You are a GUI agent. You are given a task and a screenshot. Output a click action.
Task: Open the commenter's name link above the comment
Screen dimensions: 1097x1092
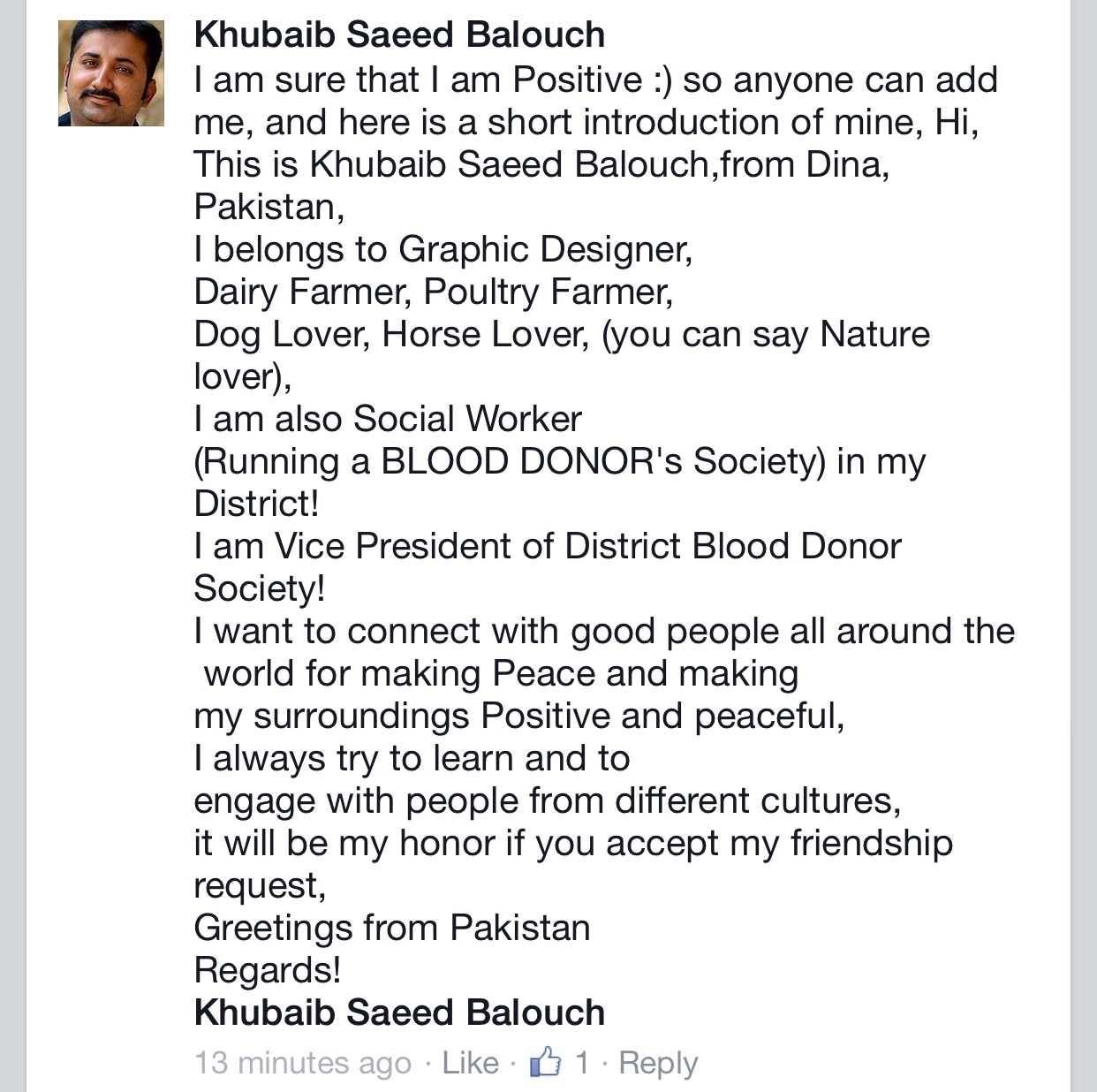coord(399,34)
